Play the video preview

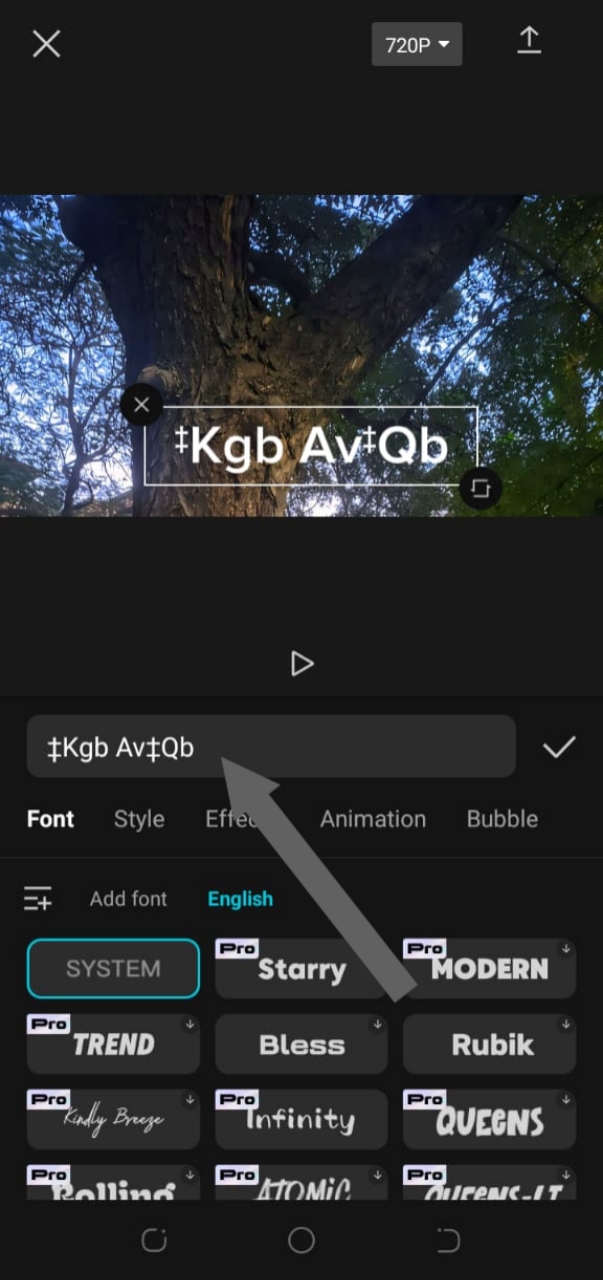[301, 663]
